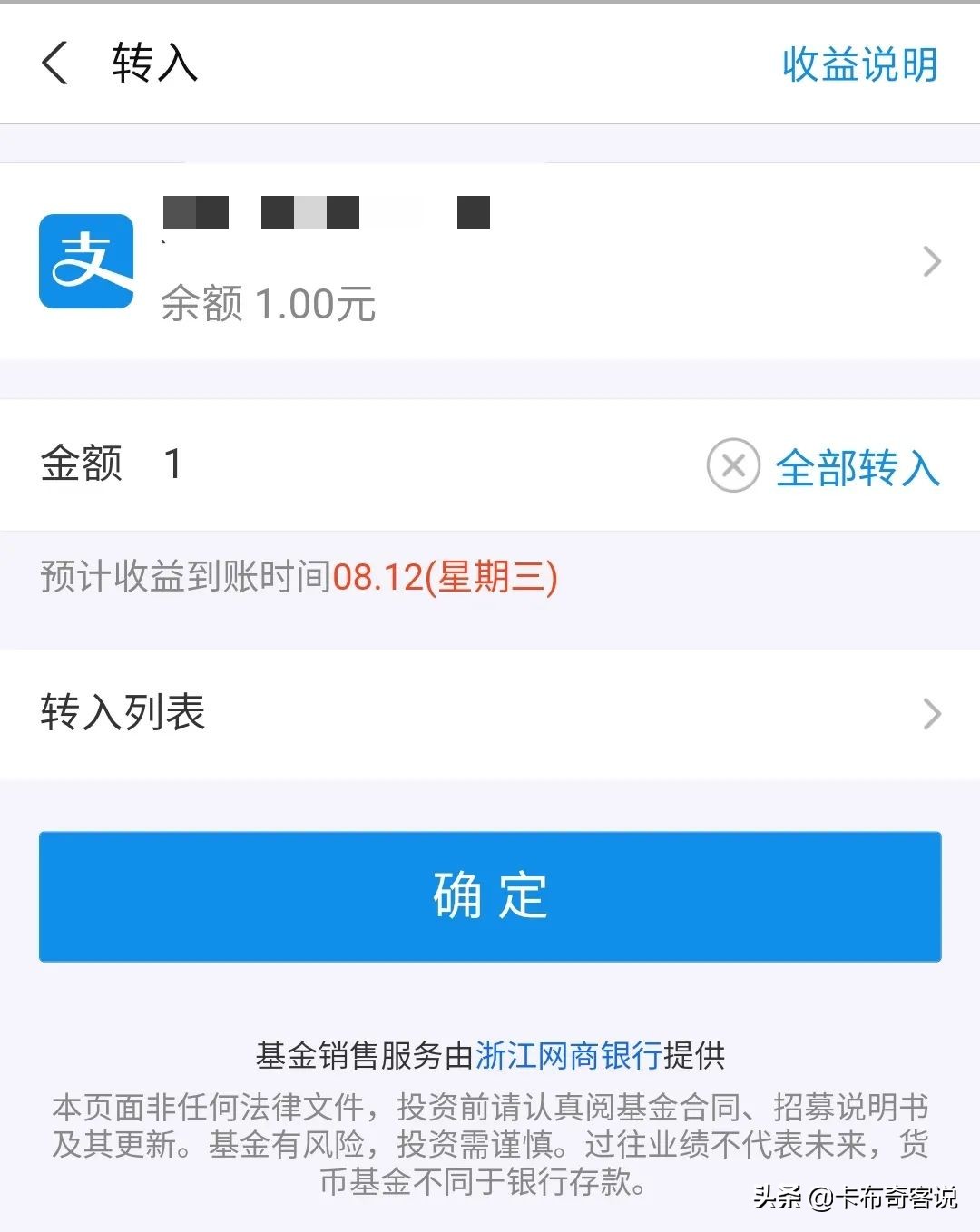This screenshot has width=980, height=1232.
Task: Click the back arrow to exit 转入 page
Action: [x=56, y=64]
